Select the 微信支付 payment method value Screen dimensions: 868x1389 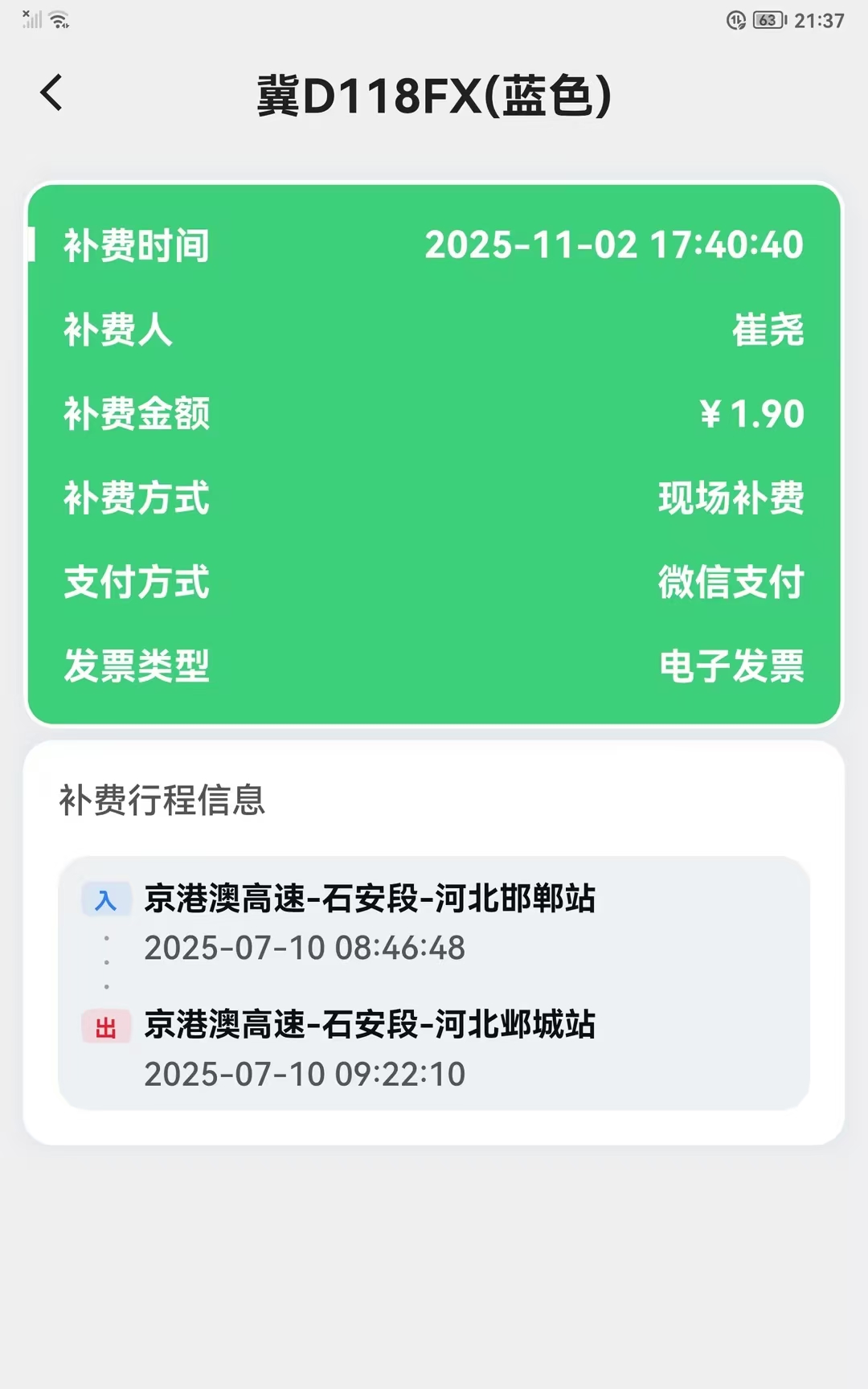[x=730, y=584]
